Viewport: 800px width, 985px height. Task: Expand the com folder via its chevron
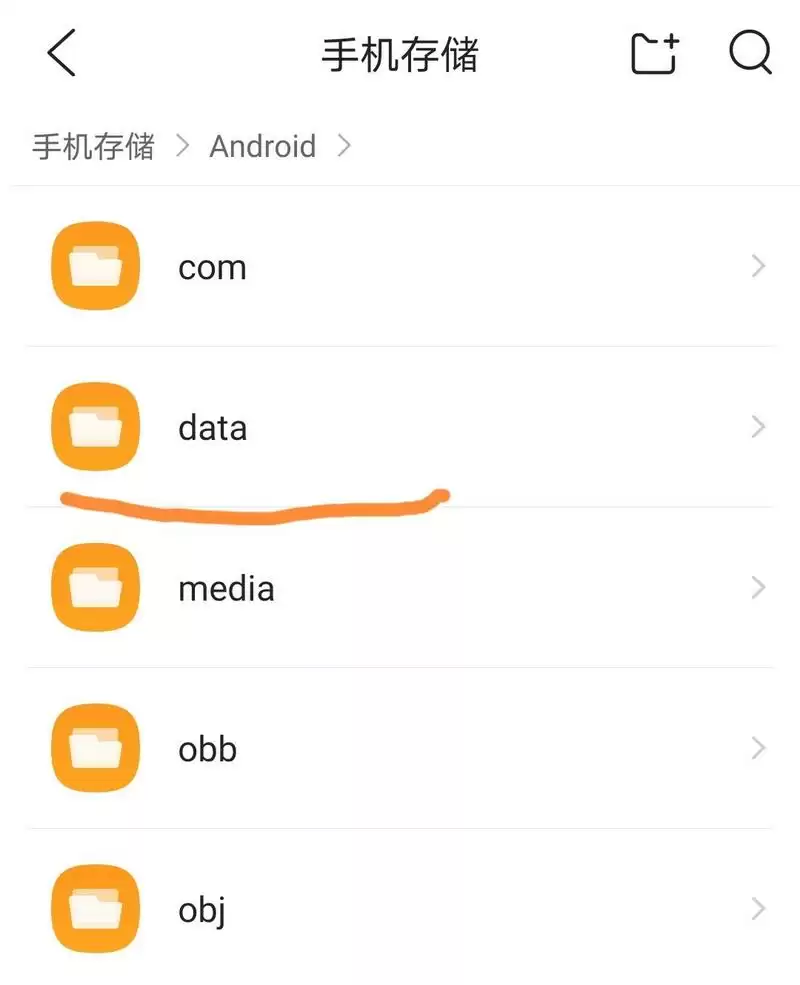coord(757,266)
